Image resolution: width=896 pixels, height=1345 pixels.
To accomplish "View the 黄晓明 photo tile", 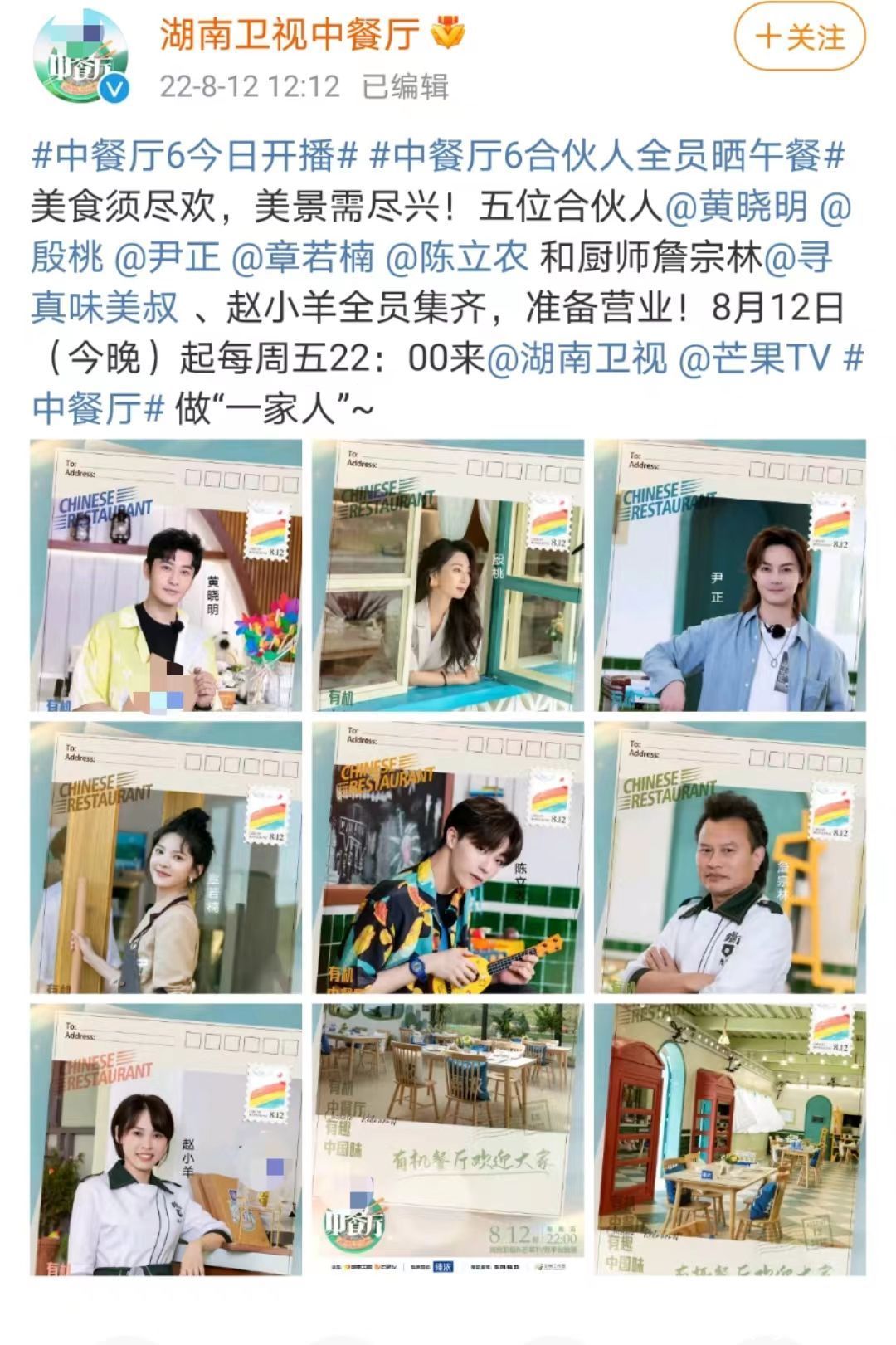I will [166, 575].
